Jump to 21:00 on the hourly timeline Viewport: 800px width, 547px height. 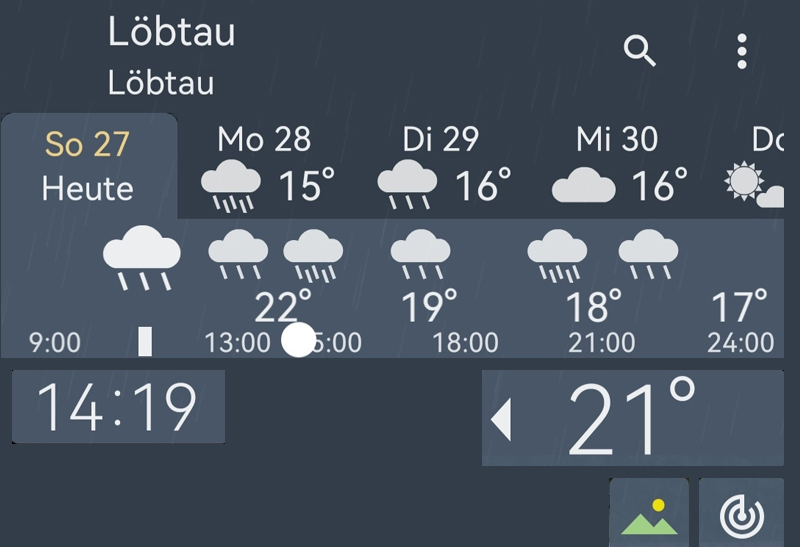point(601,343)
